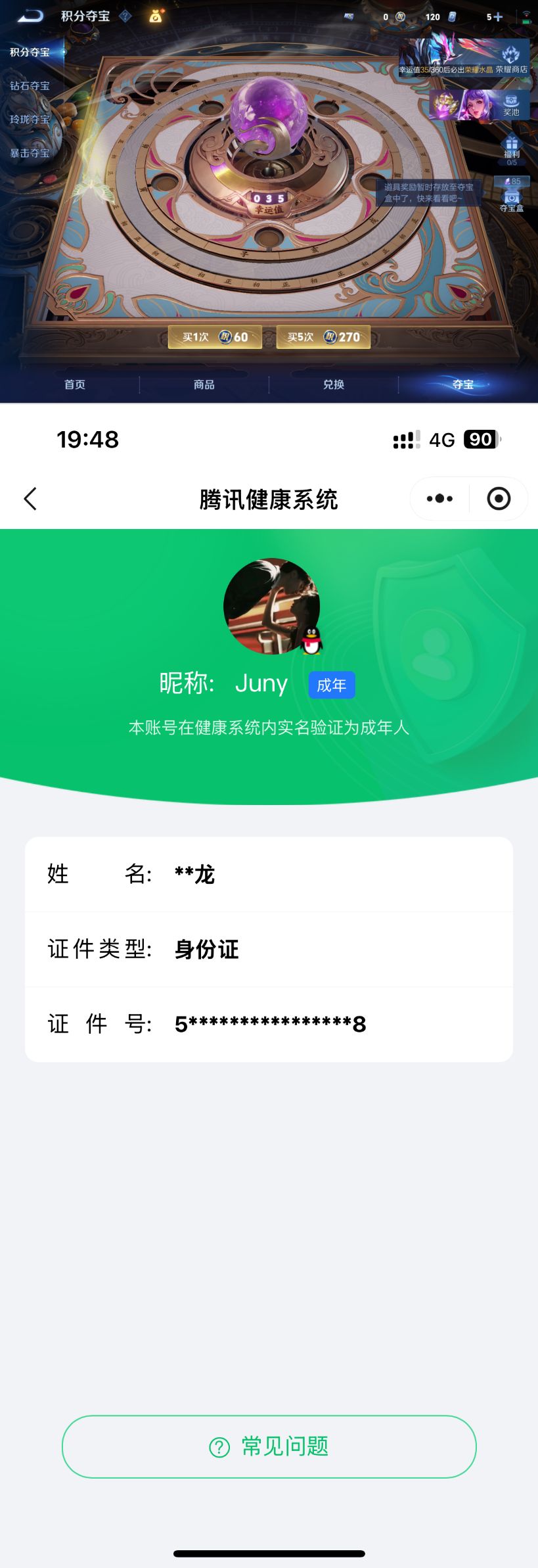Open 玲珑夺宝 in the side menu
The height and width of the screenshot is (1568, 538).
click(30, 120)
